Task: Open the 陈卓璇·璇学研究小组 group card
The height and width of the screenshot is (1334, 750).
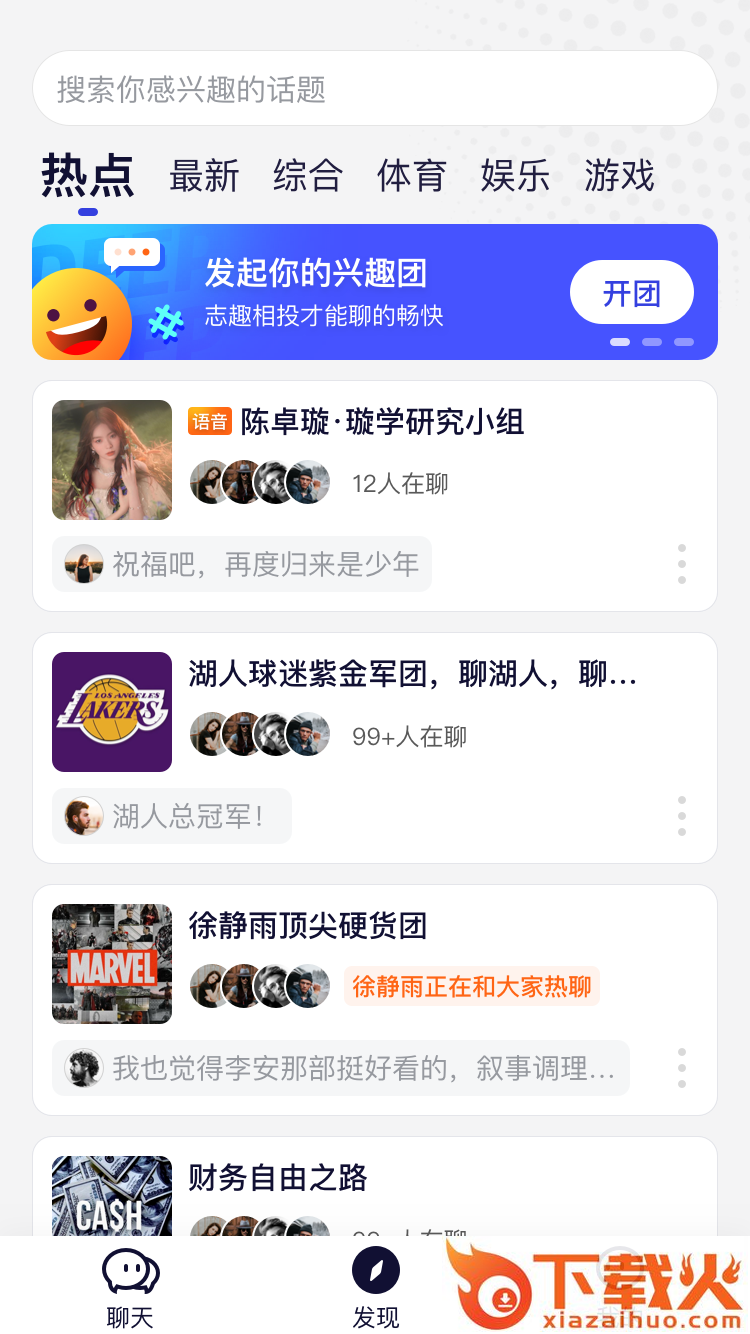Action: pyautogui.click(x=382, y=422)
